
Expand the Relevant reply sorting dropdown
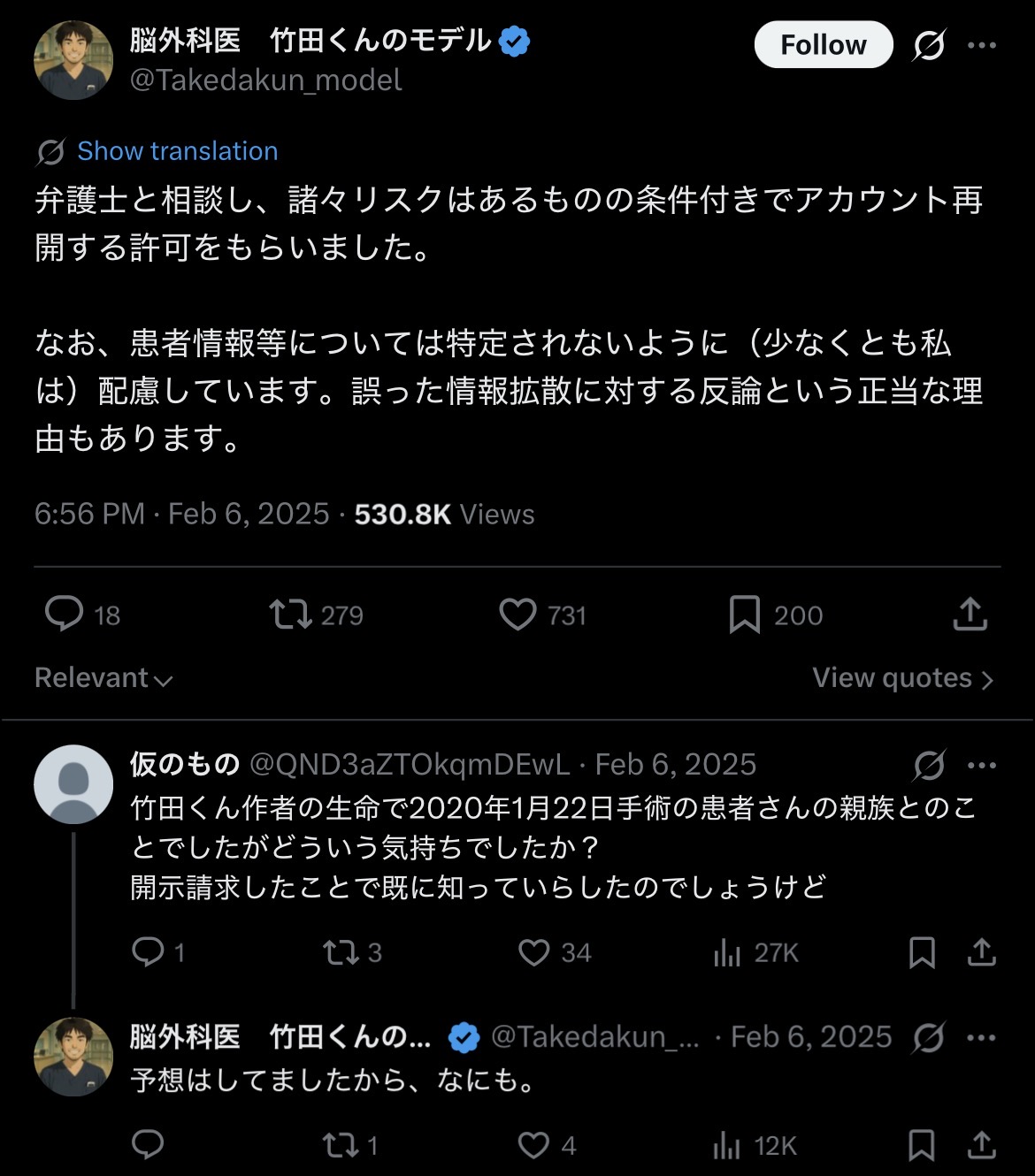click(103, 678)
